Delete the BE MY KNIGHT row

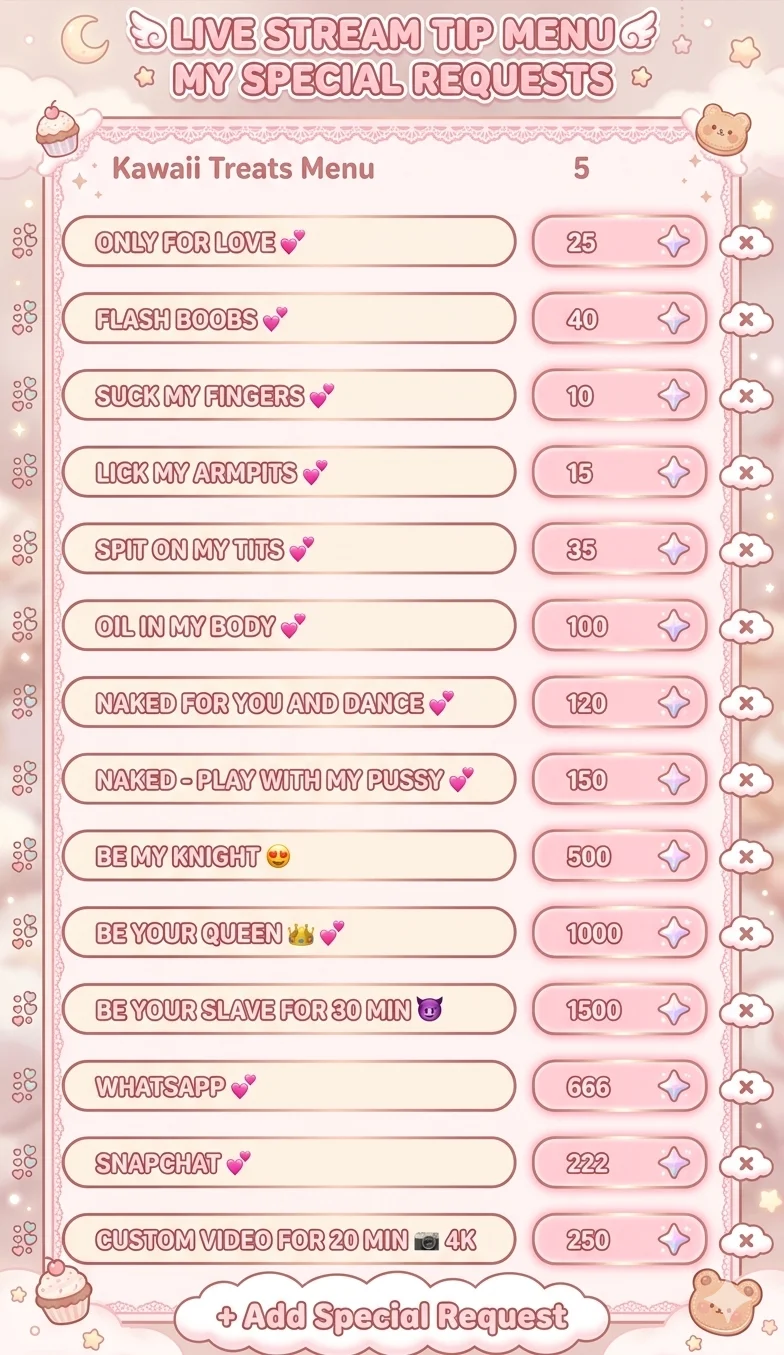746,857
